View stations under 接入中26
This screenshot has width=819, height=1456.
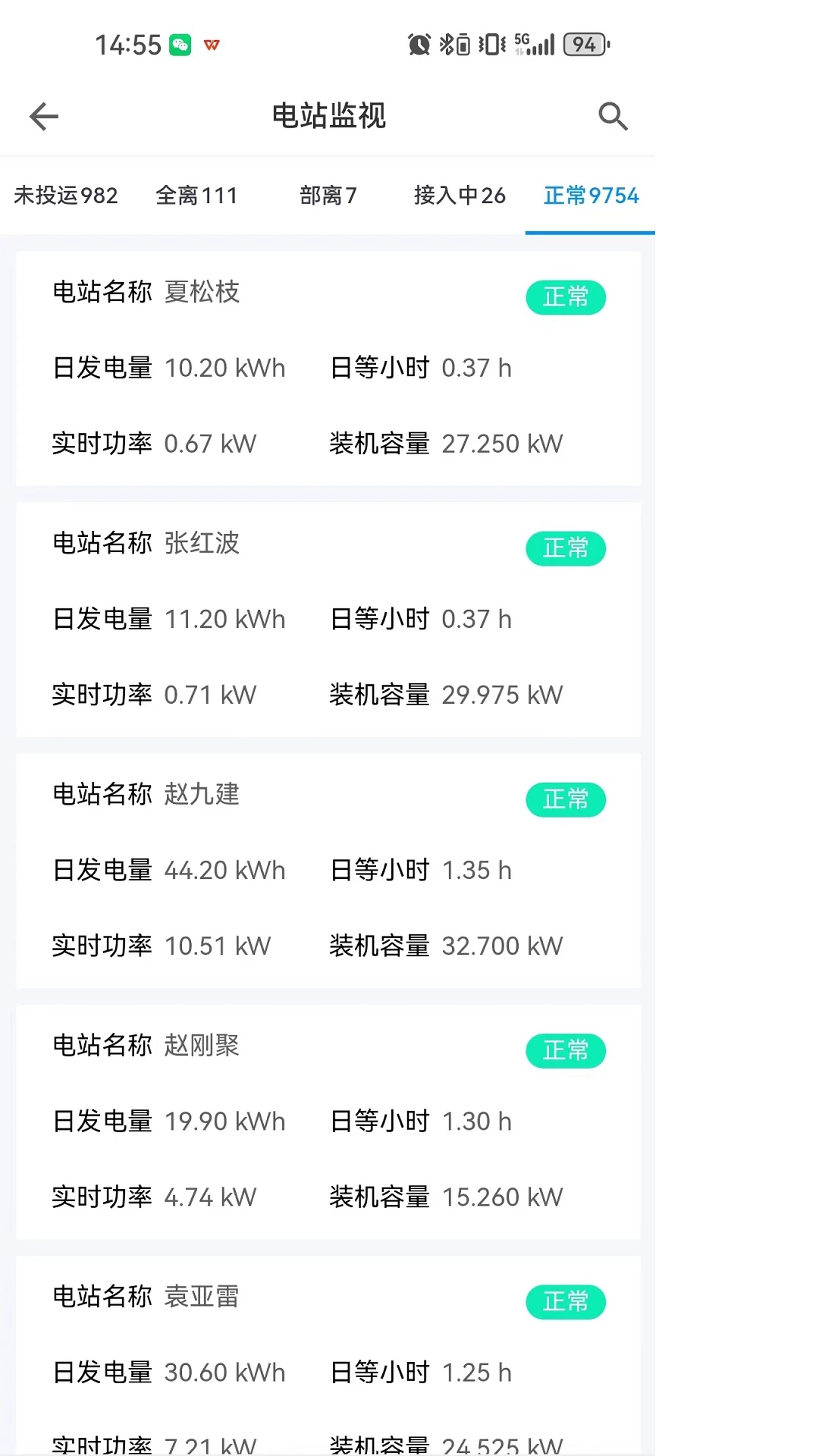[x=459, y=196]
